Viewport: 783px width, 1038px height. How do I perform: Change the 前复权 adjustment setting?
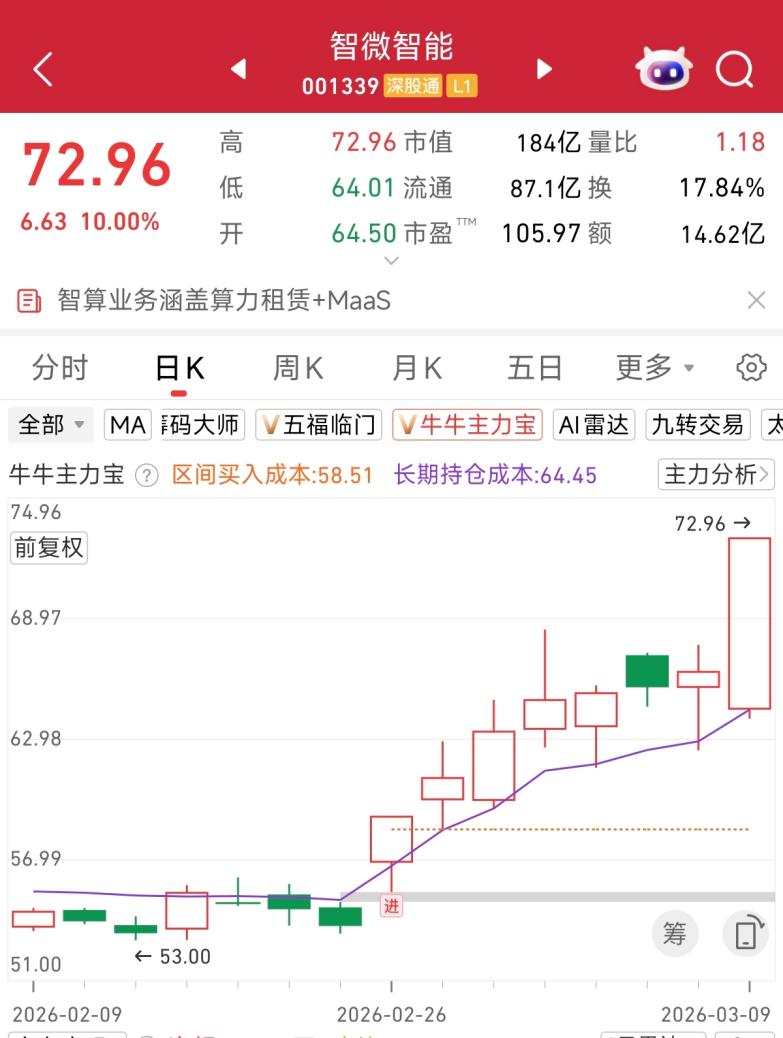pos(48,548)
